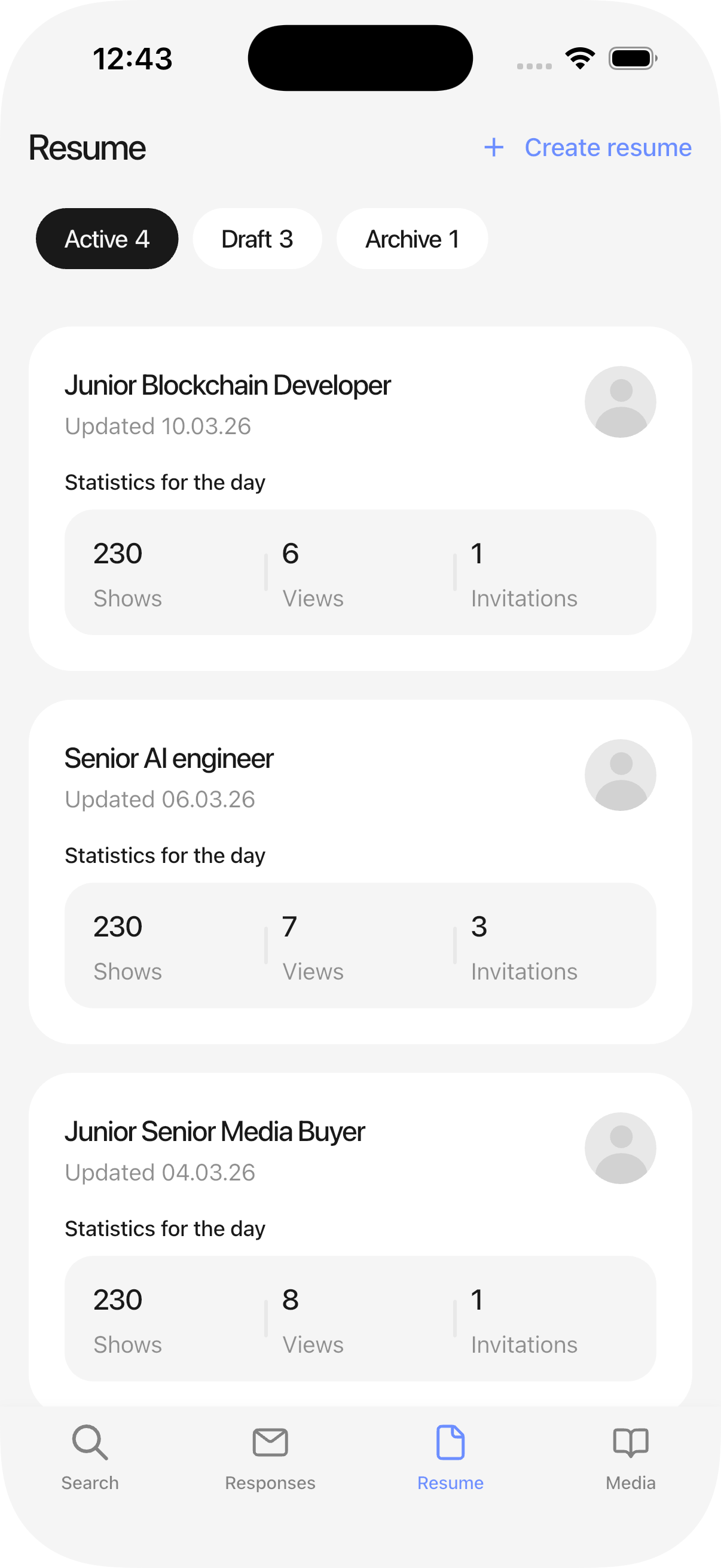
Task: Enable the Archive 1 filter
Action: coord(412,238)
